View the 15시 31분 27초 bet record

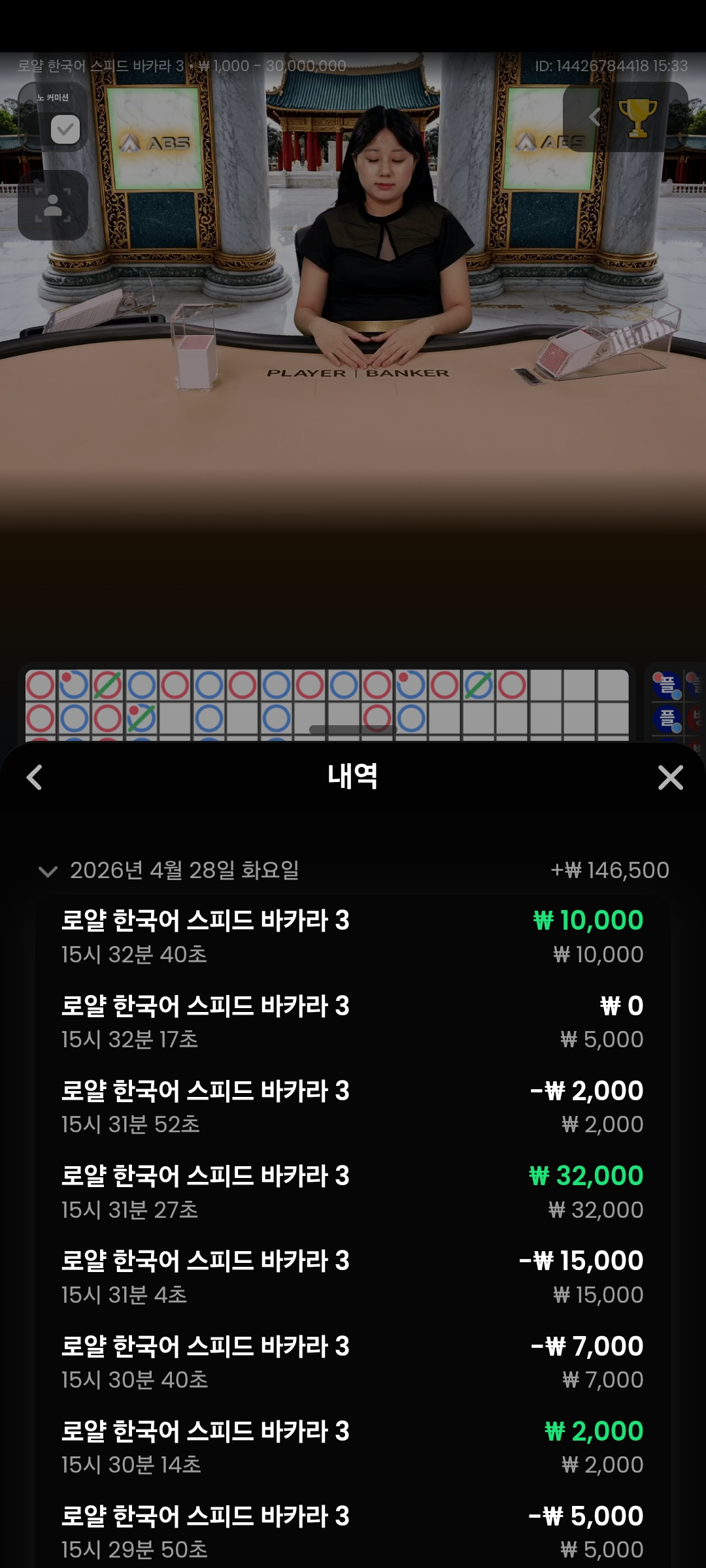353,1192
